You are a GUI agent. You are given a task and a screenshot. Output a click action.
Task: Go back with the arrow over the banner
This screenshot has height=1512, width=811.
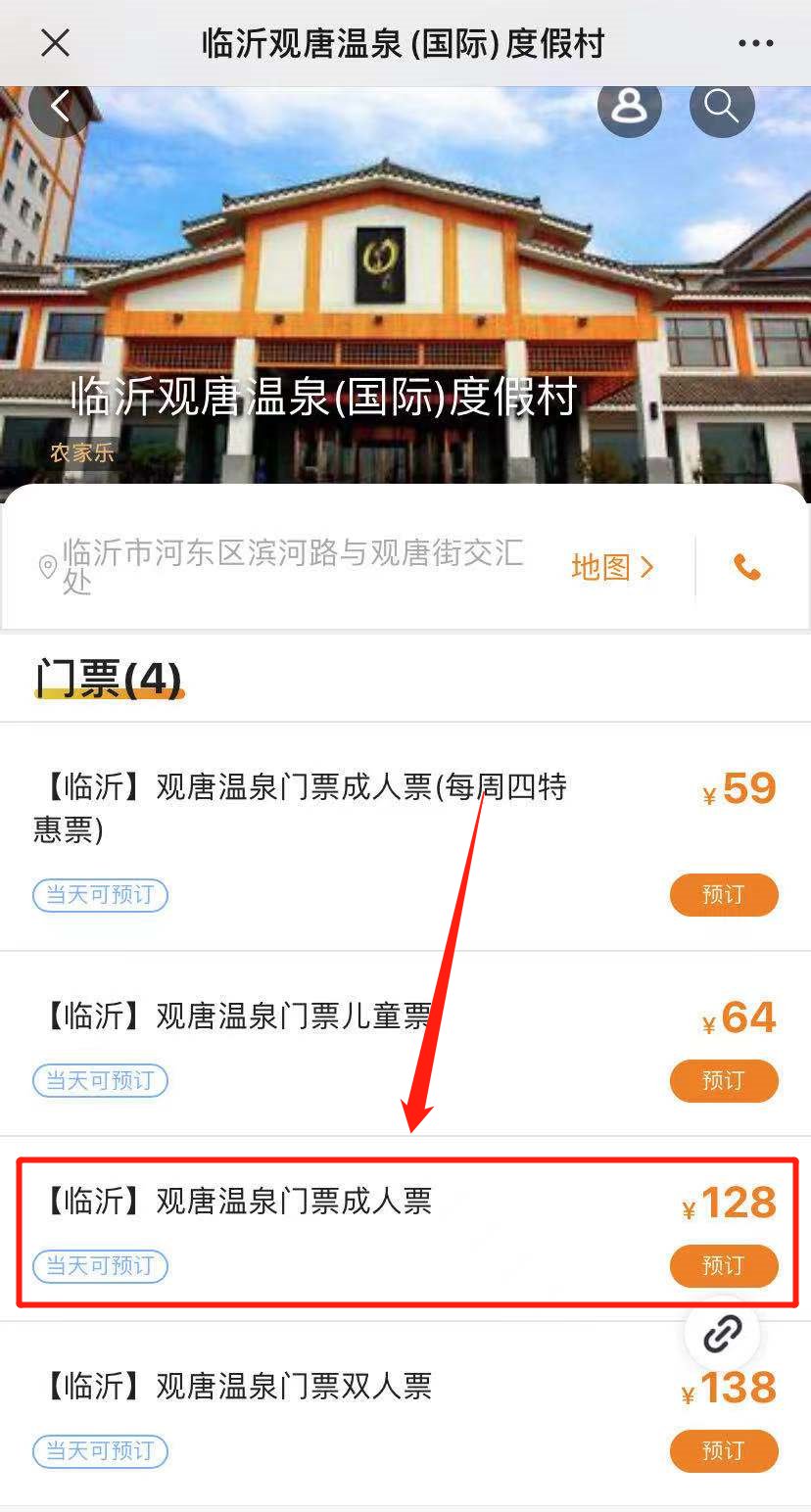[61, 106]
